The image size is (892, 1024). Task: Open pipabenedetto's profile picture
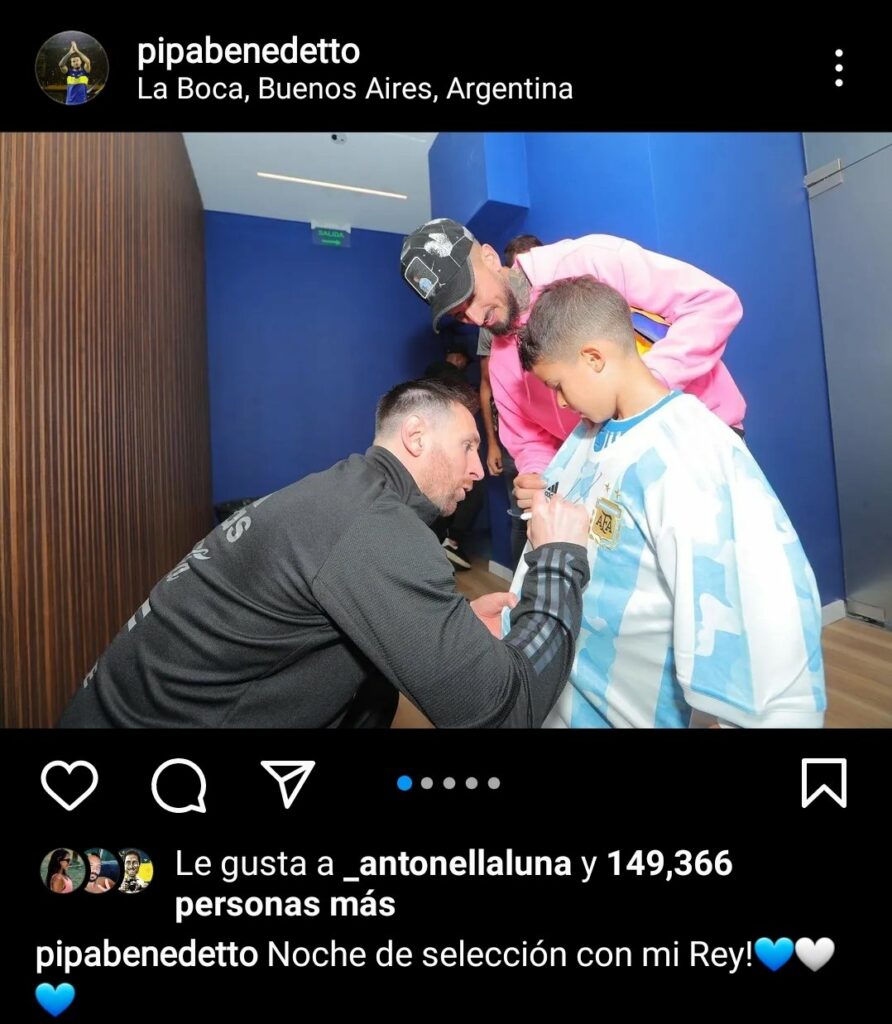click(72, 68)
